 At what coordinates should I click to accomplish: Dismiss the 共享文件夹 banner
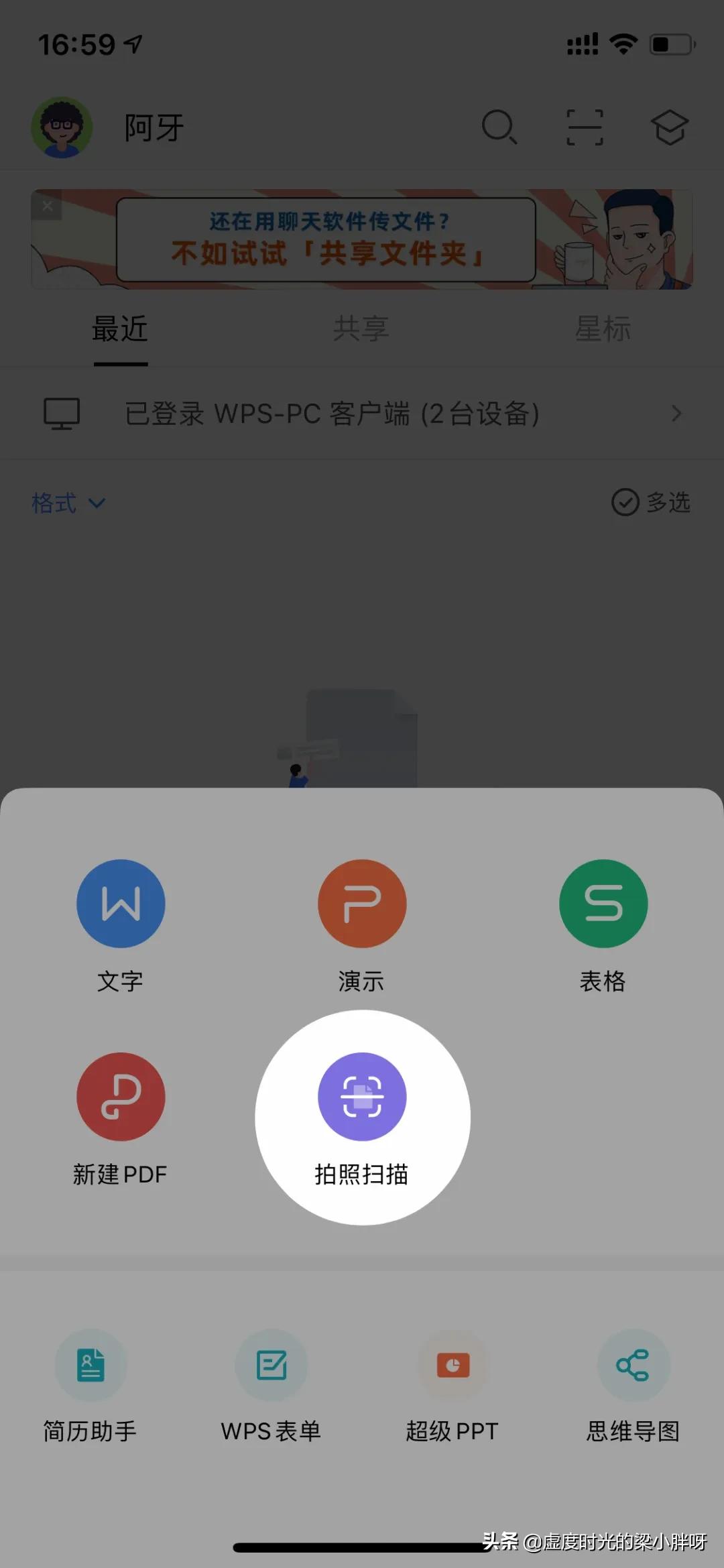pos(47,206)
